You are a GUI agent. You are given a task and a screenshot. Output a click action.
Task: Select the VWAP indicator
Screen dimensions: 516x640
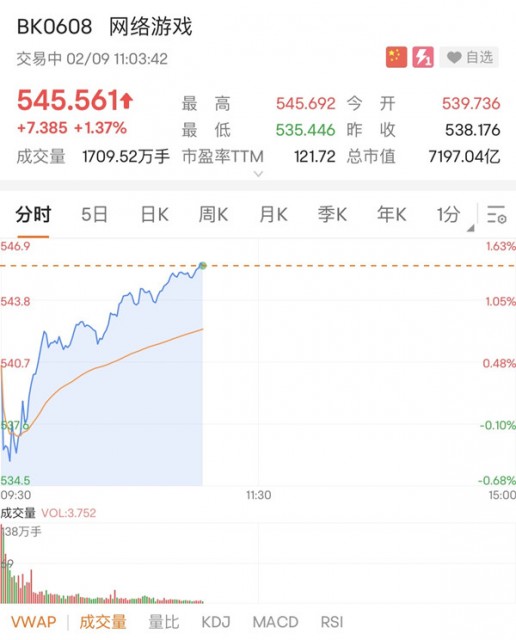point(33,622)
